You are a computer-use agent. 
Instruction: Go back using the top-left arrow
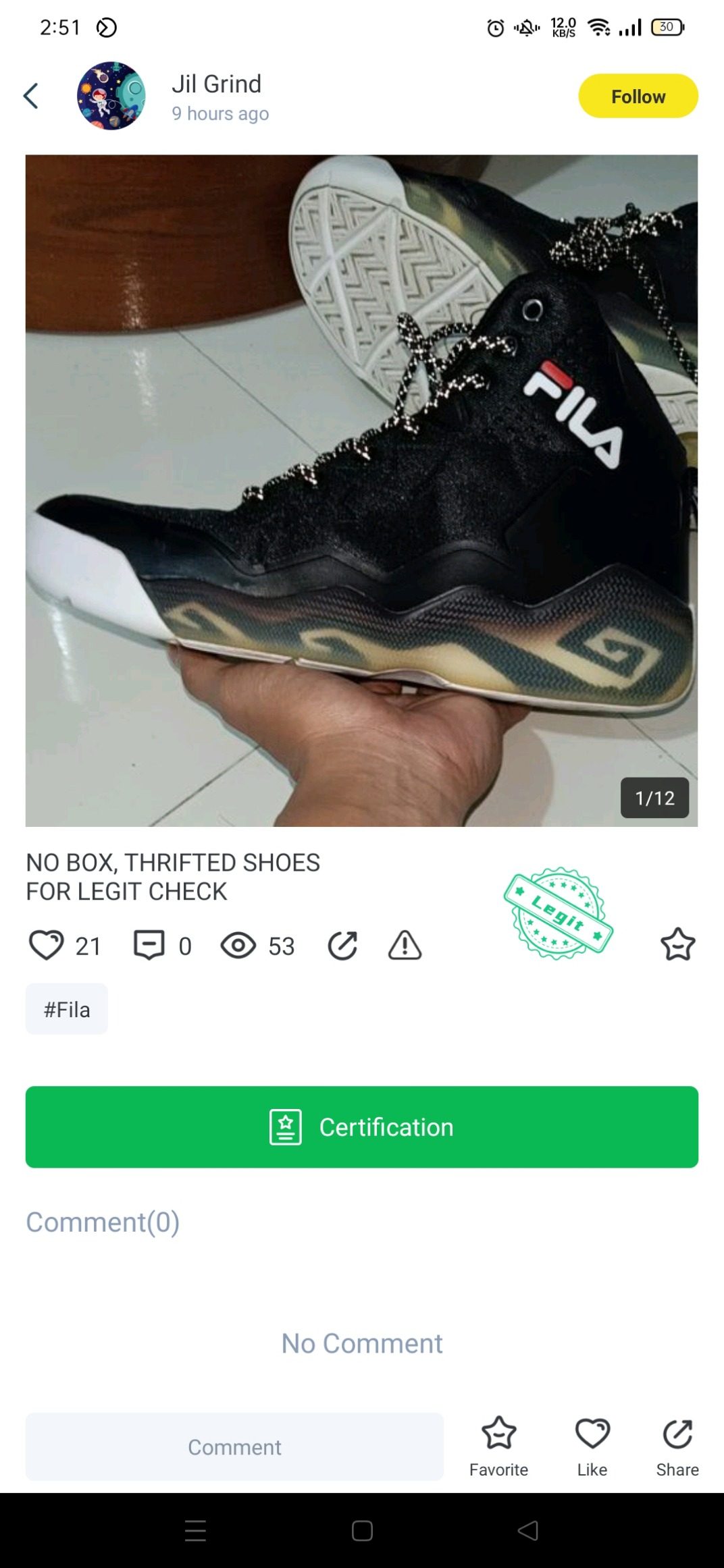pyautogui.click(x=31, y=96)
